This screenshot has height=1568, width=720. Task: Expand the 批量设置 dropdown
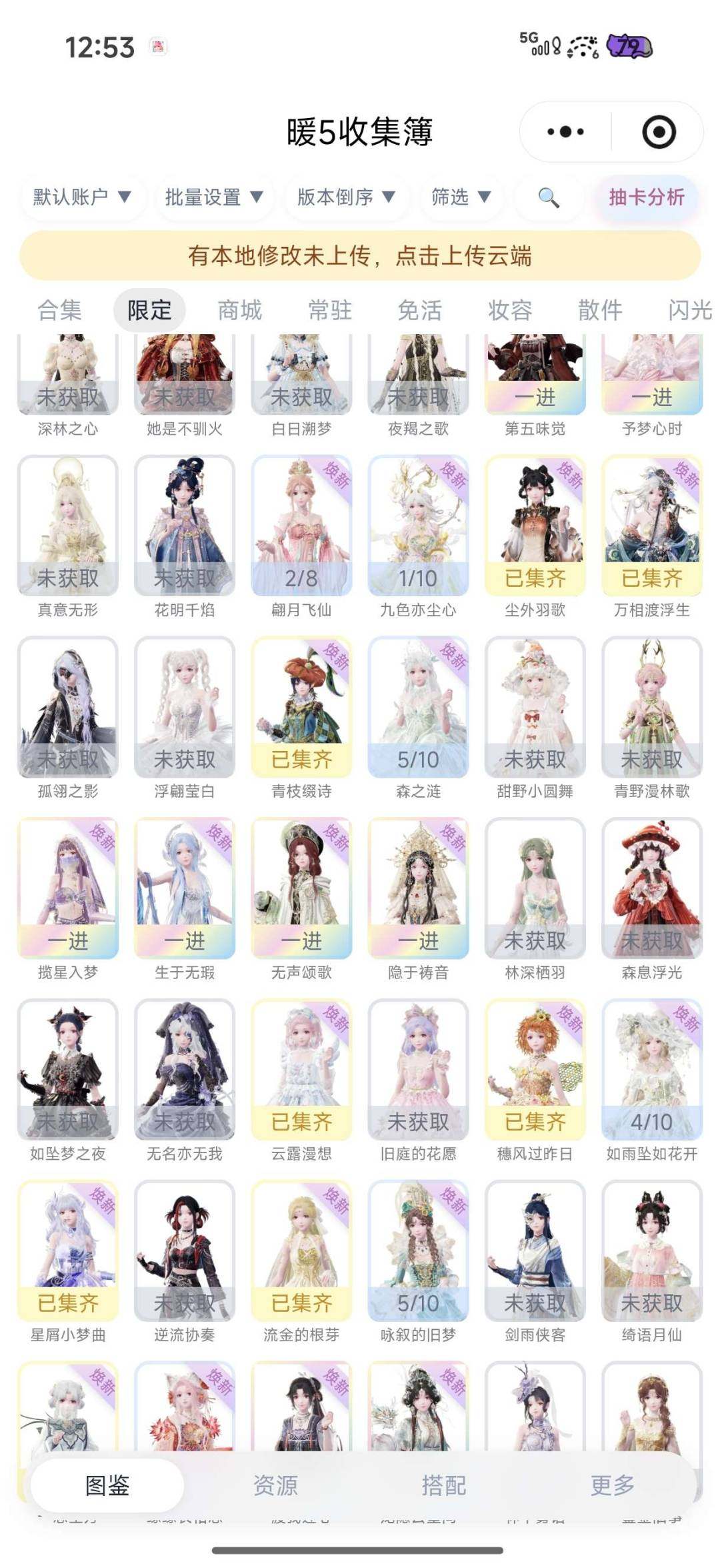(214, 197)
